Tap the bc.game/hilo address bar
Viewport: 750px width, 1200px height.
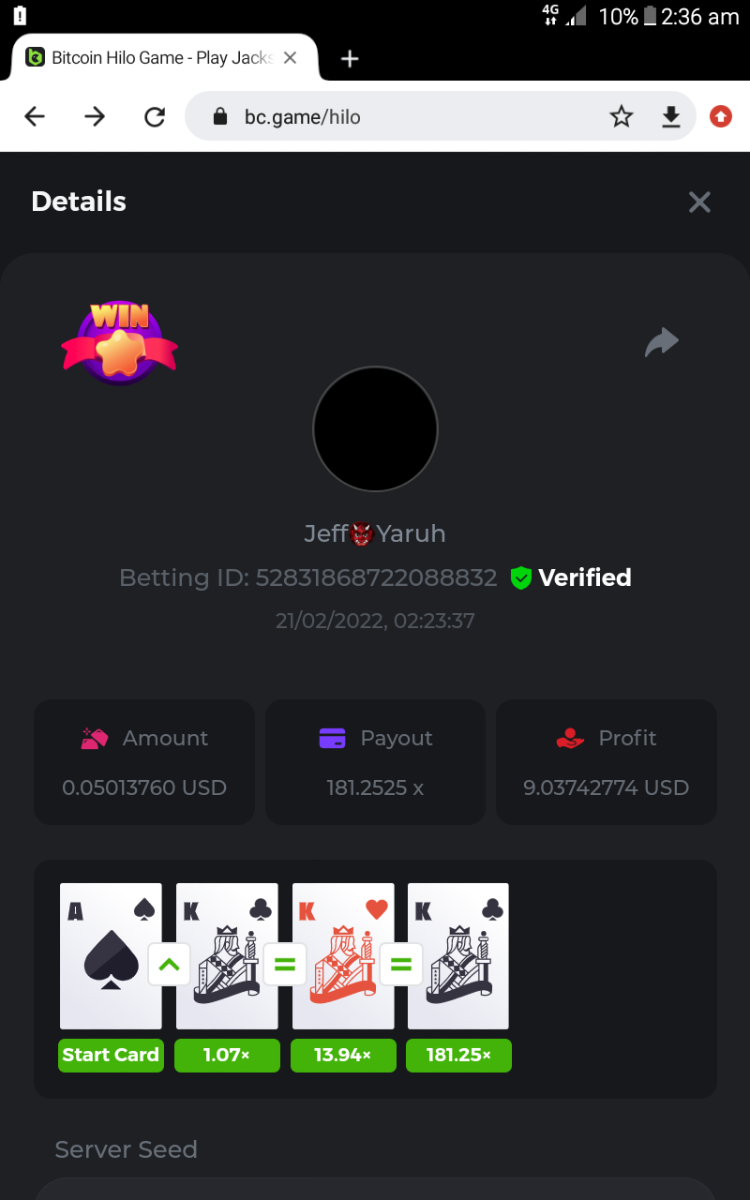(x=400, y=117)
